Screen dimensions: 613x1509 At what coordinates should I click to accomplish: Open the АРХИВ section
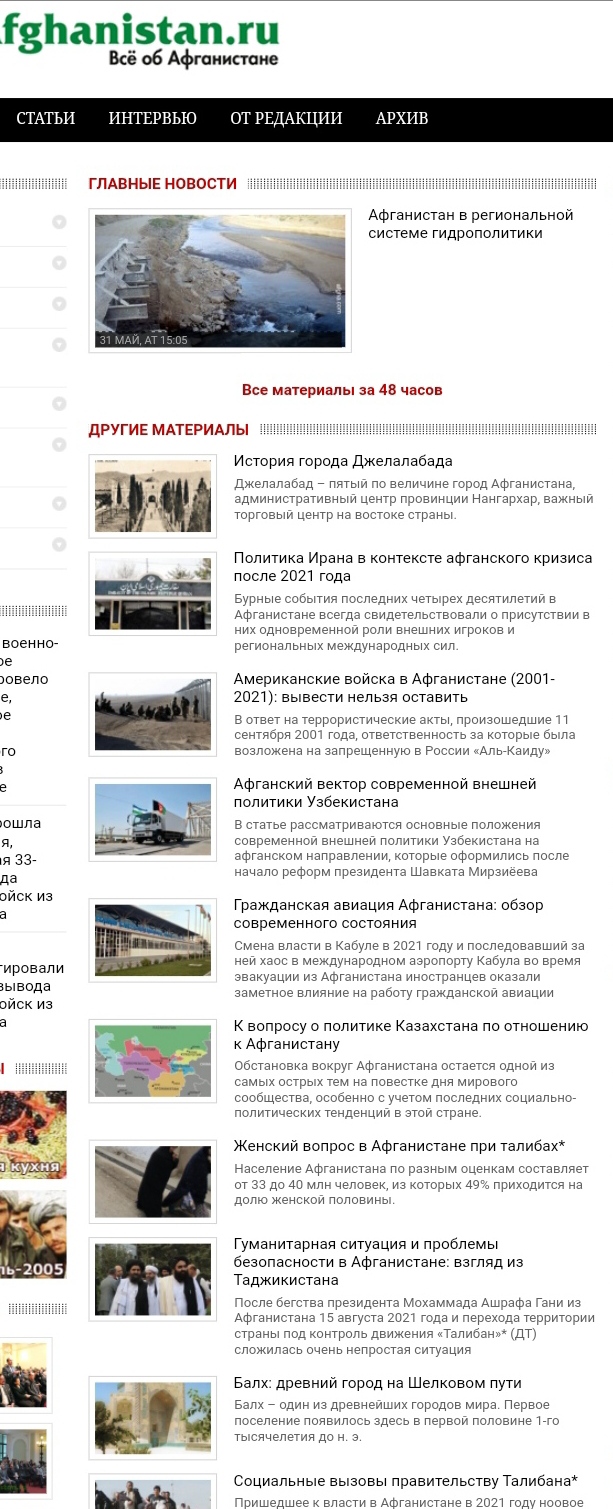point(402,118)
